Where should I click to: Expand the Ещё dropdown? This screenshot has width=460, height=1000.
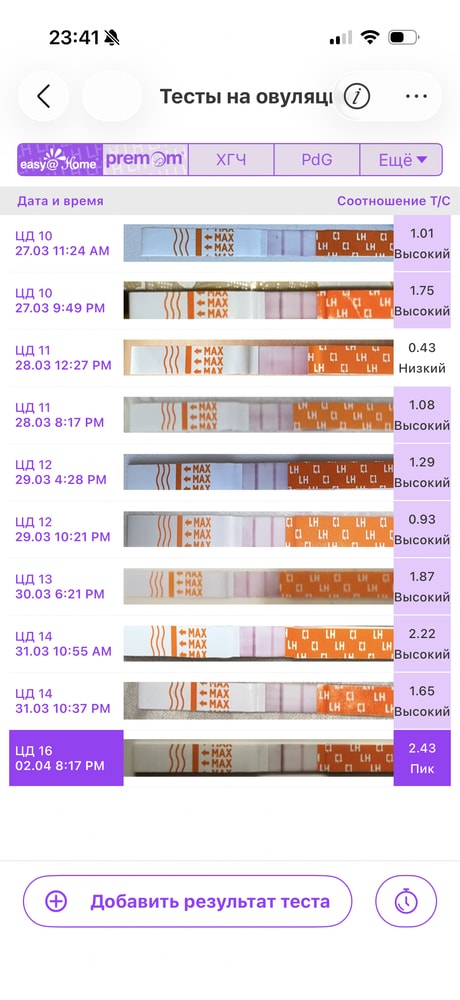click(x=401, y=159)
